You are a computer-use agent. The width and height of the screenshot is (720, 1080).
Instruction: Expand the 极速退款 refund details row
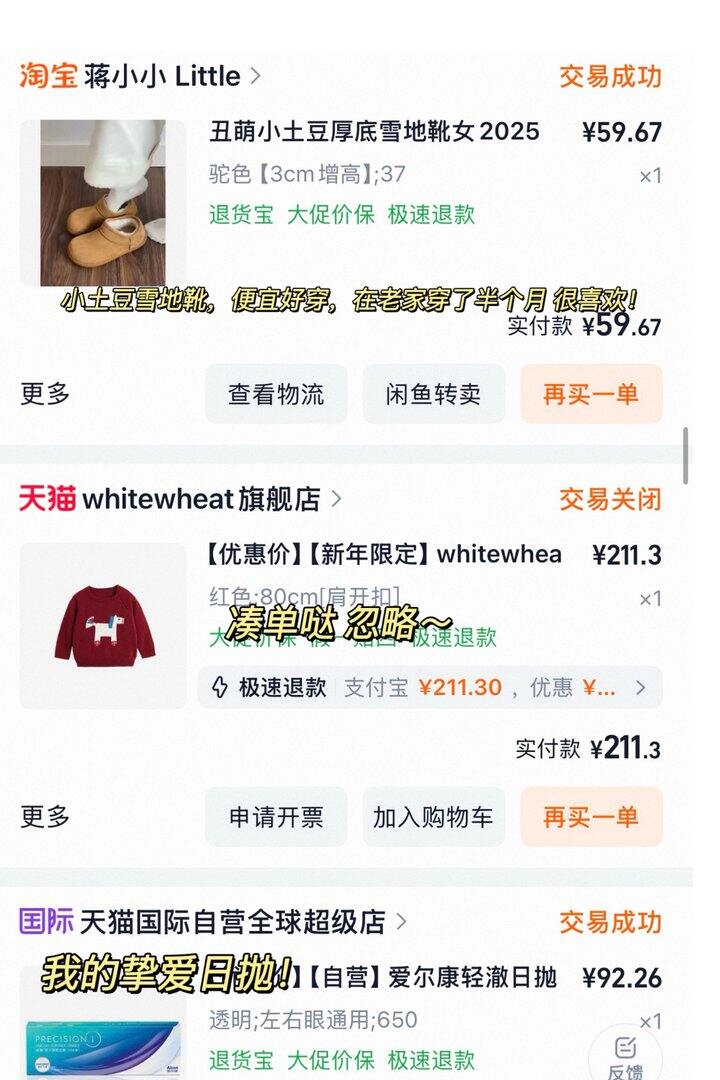(430, 687)
